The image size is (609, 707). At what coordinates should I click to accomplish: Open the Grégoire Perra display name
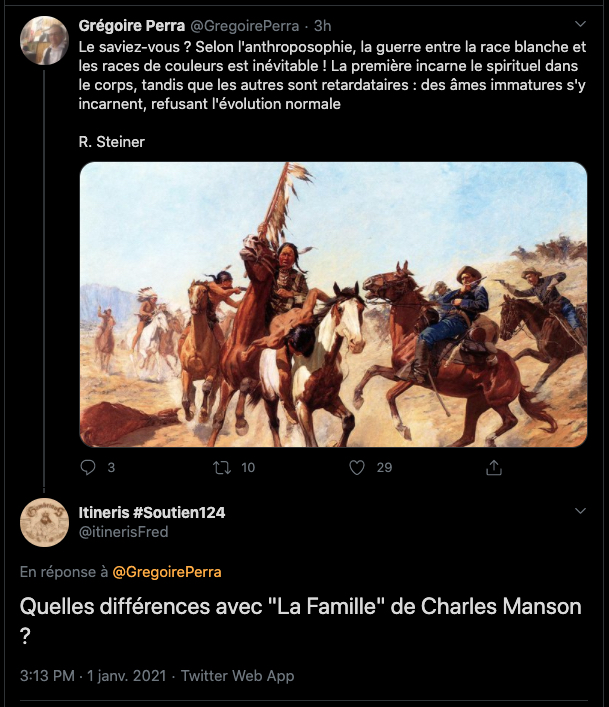click(131, 25)
